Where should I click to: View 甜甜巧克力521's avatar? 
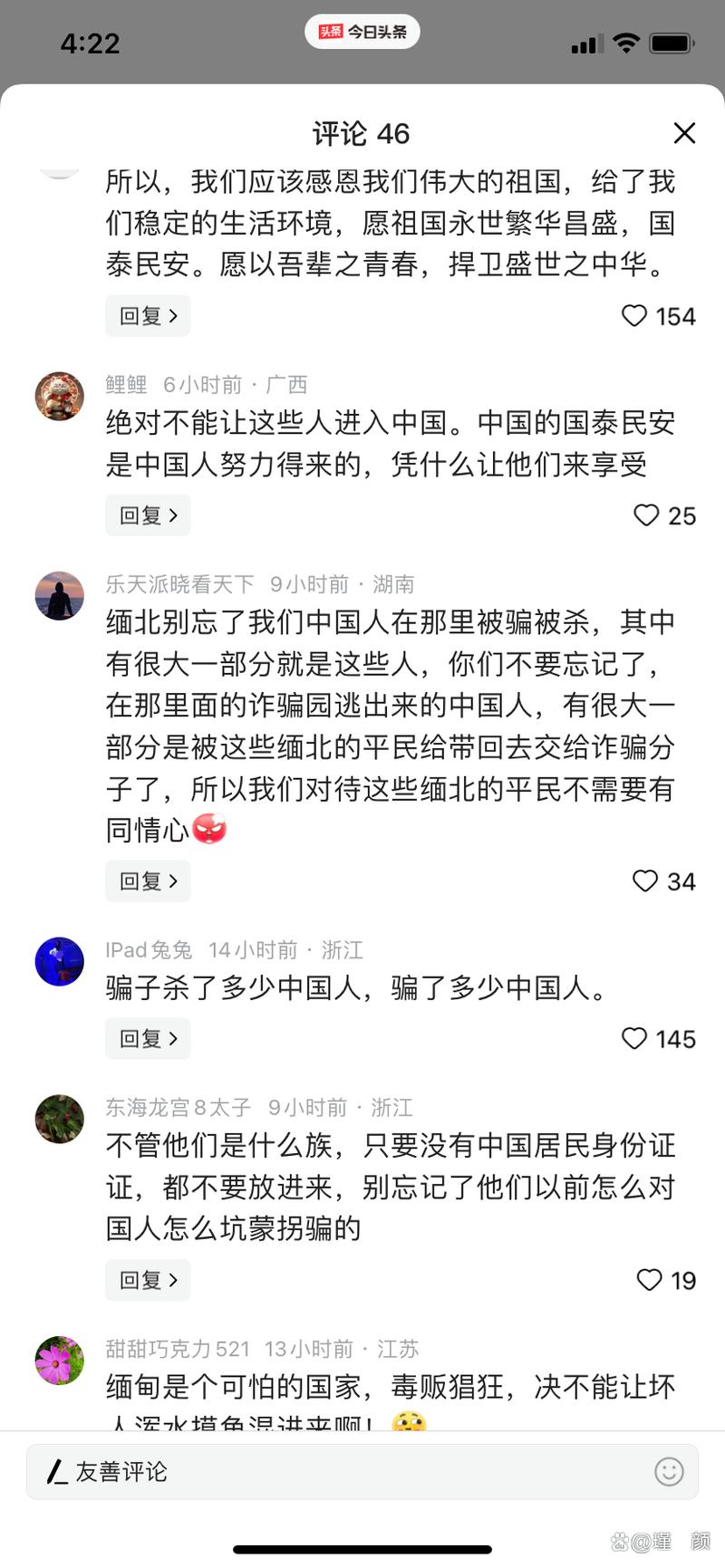[x=60, y=1360]
